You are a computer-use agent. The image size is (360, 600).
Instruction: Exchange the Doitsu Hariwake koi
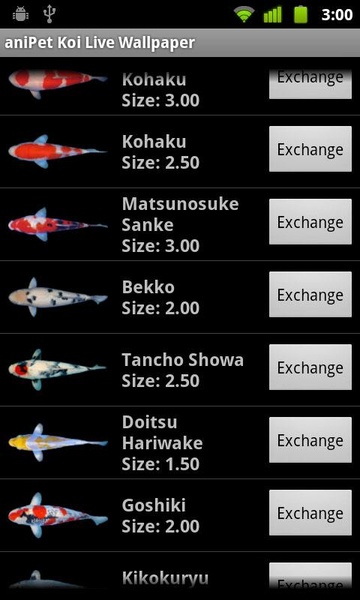point(310,440)
